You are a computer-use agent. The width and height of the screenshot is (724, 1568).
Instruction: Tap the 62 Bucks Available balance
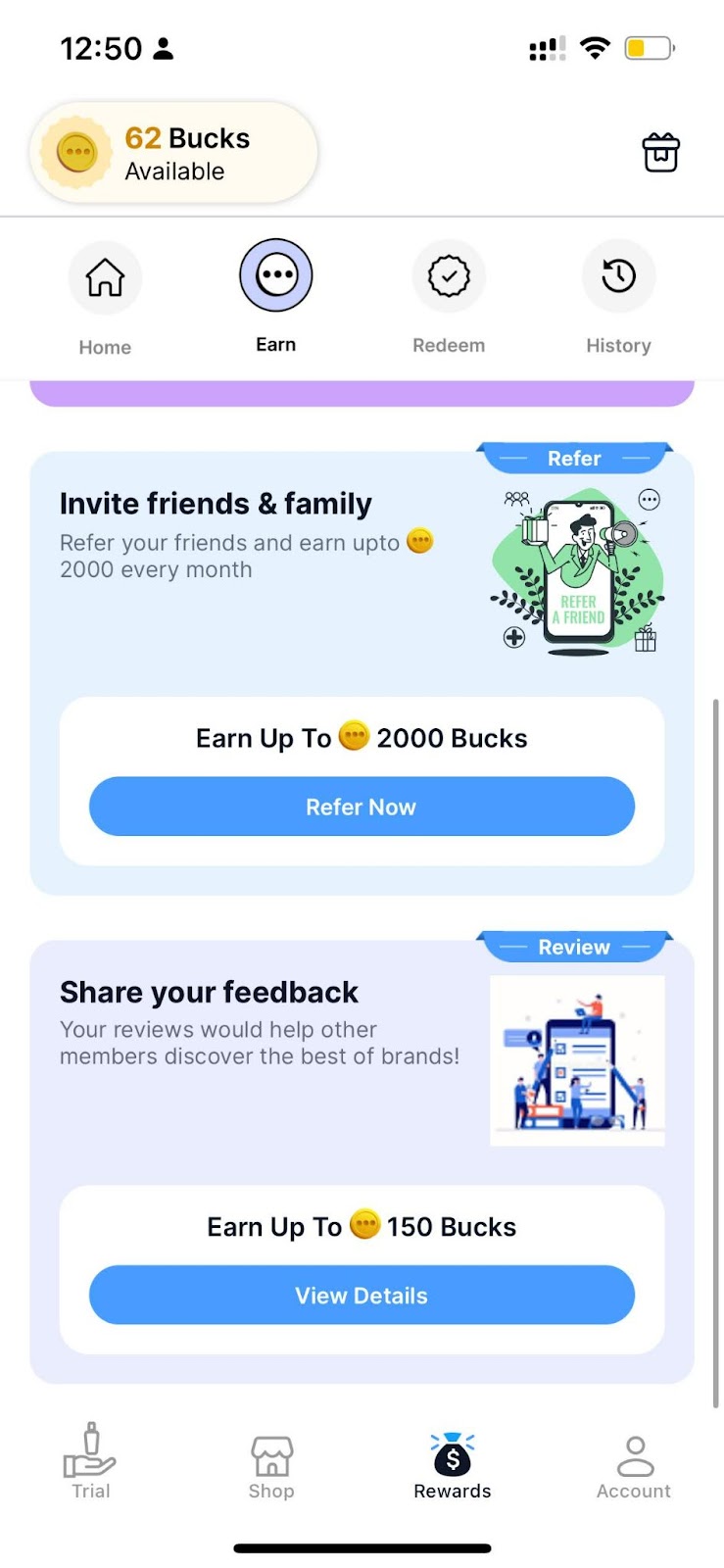[173, 154]
